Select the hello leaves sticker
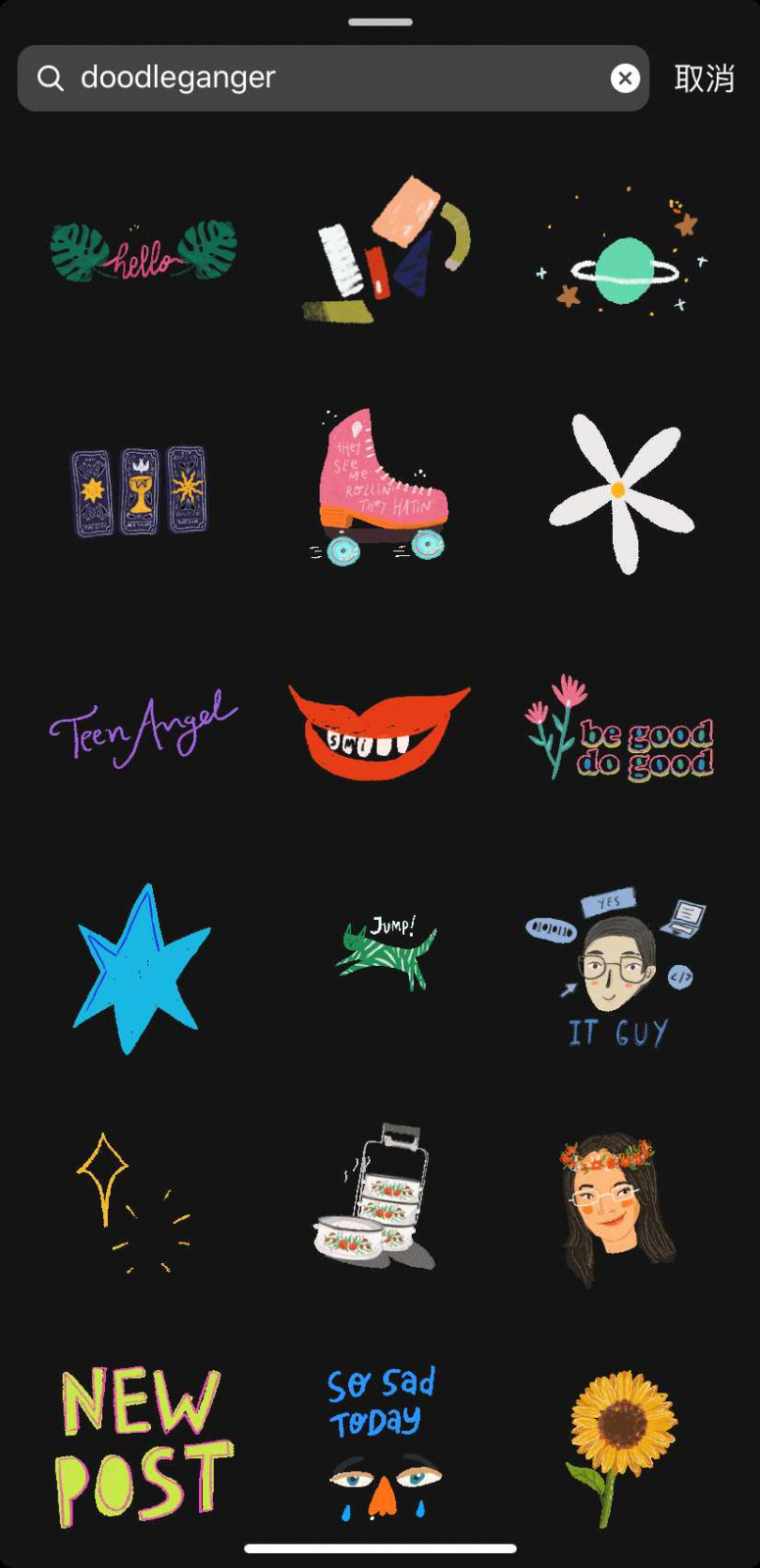760x1568 pixels. click(x=144, y=252)
